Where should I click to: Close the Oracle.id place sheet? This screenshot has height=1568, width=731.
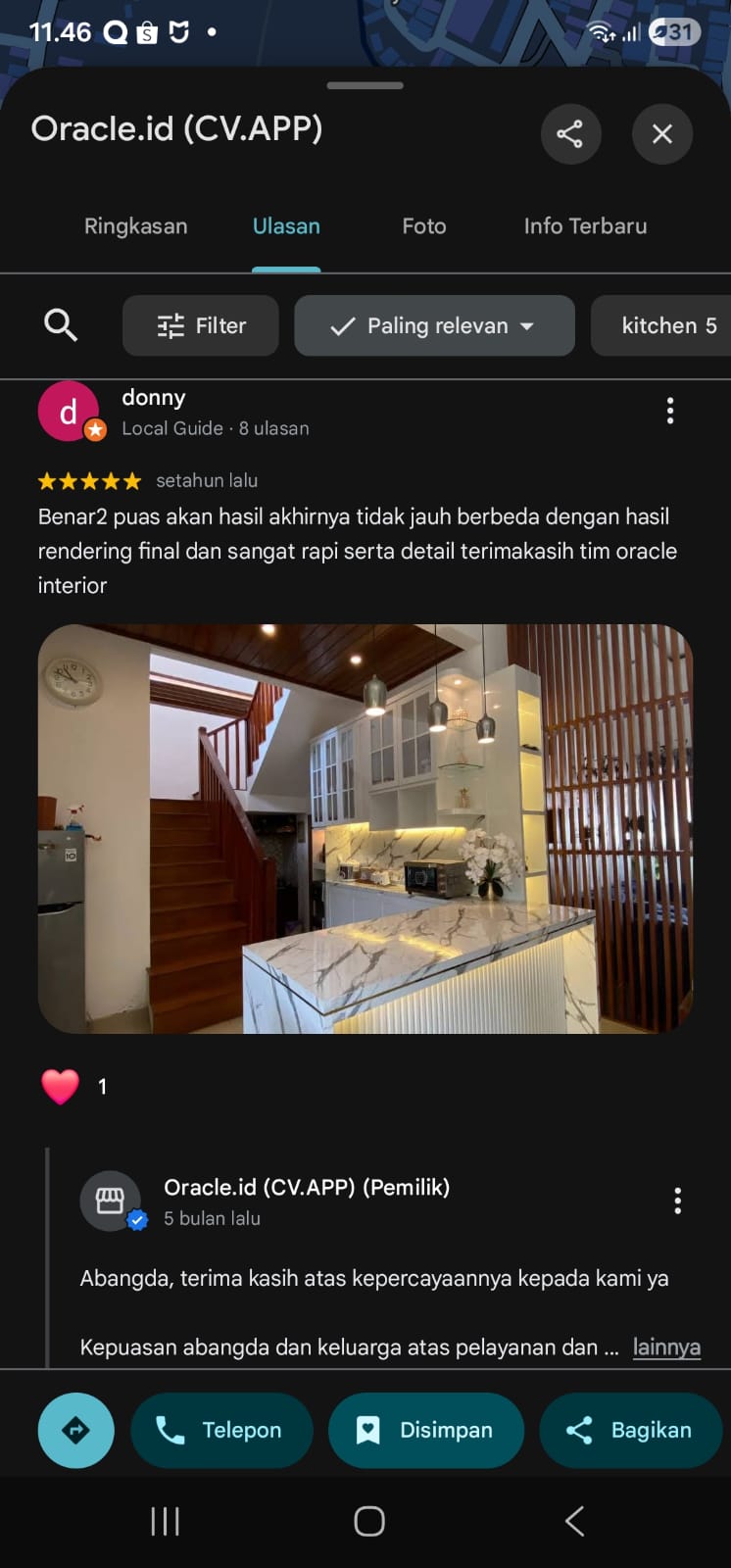(662, 133)
